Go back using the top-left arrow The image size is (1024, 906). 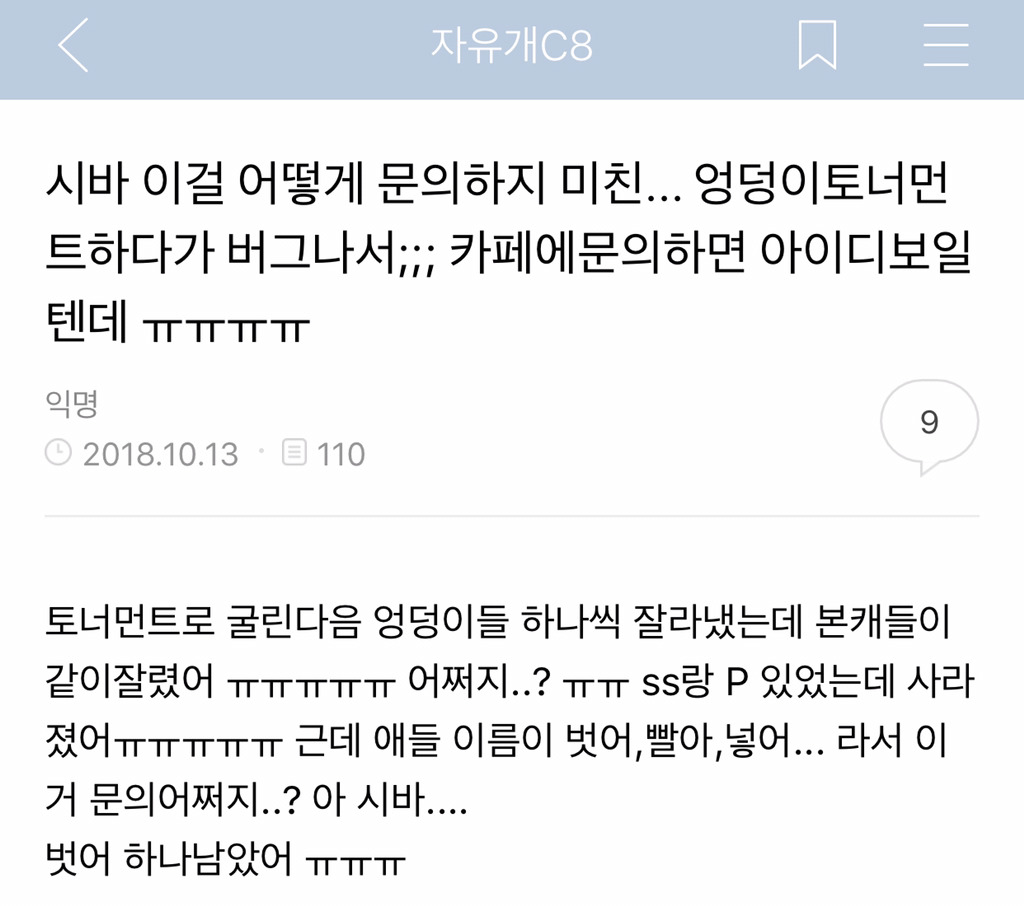coord(73,47)
